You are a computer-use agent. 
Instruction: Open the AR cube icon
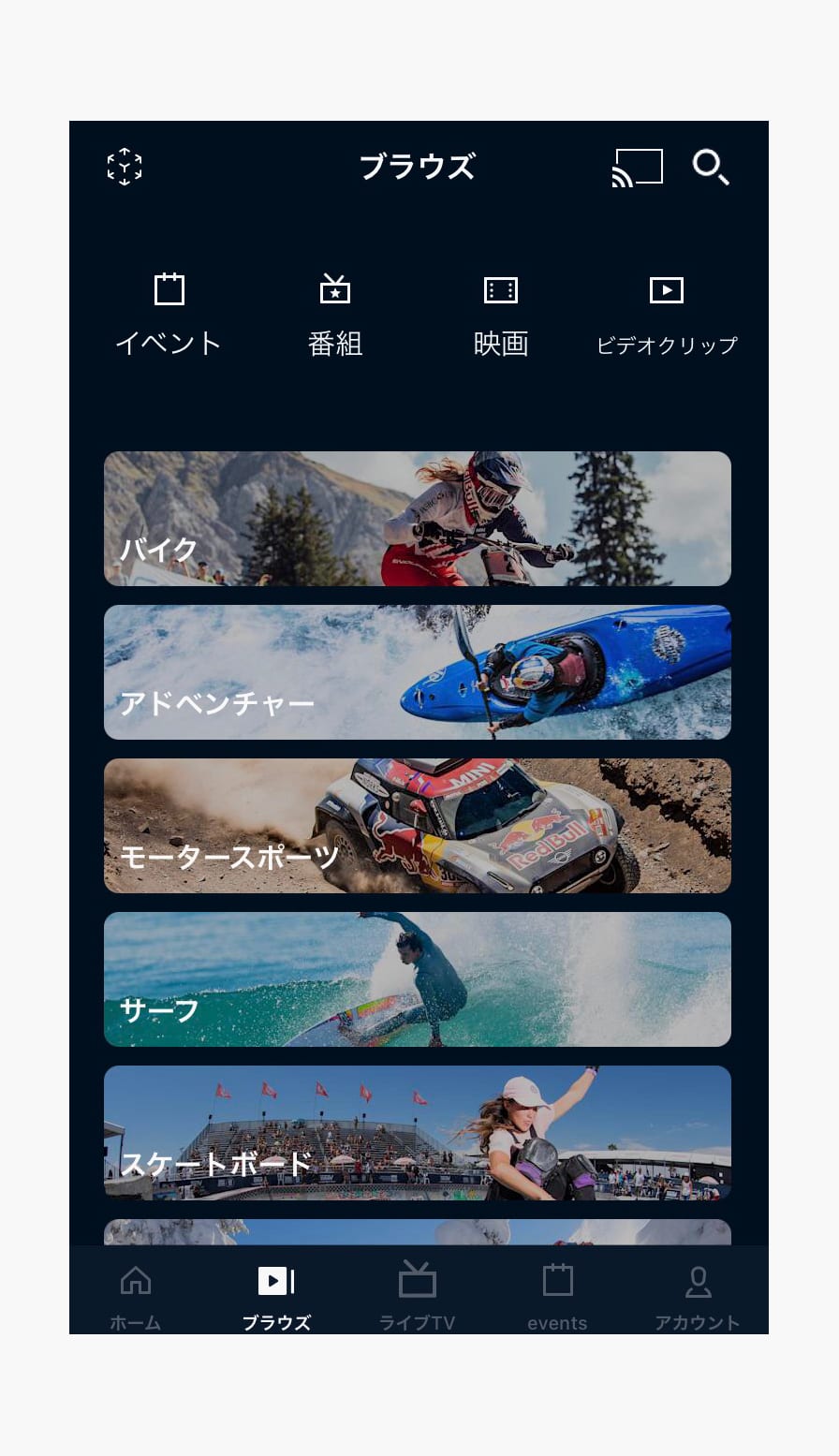[x=125, y=167]
